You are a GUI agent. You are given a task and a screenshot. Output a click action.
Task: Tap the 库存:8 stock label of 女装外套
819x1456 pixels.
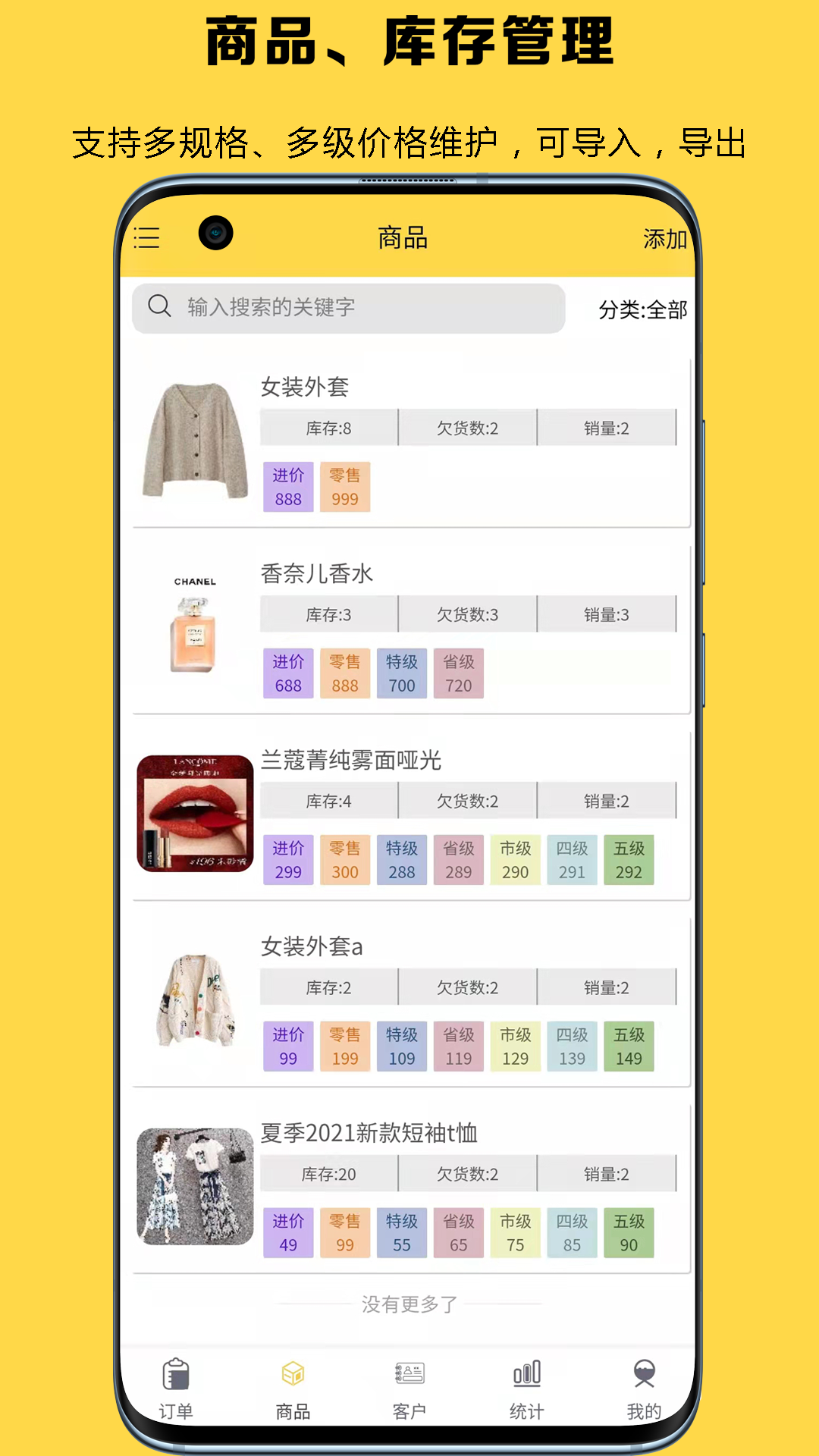[328, 427]
